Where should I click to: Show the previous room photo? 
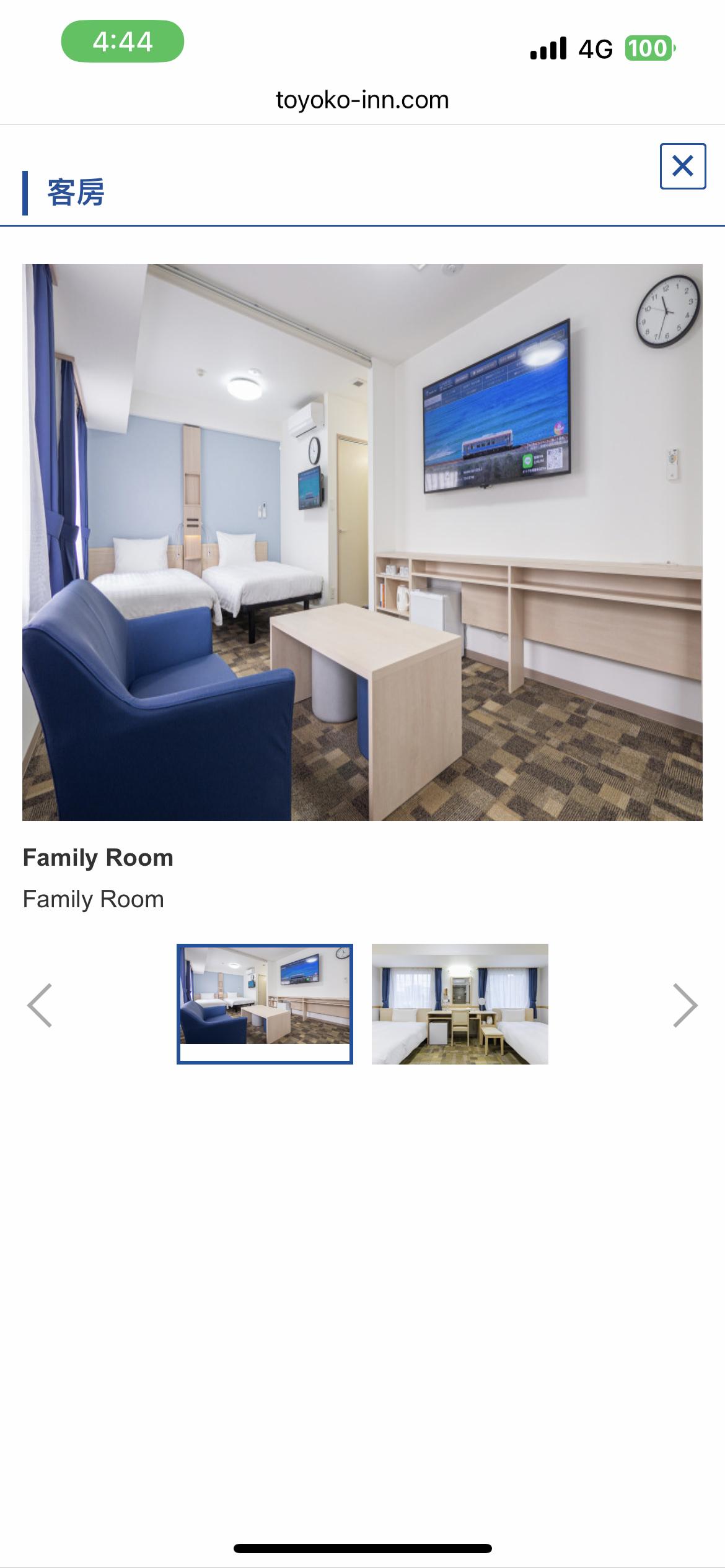tap(40, 1005)
